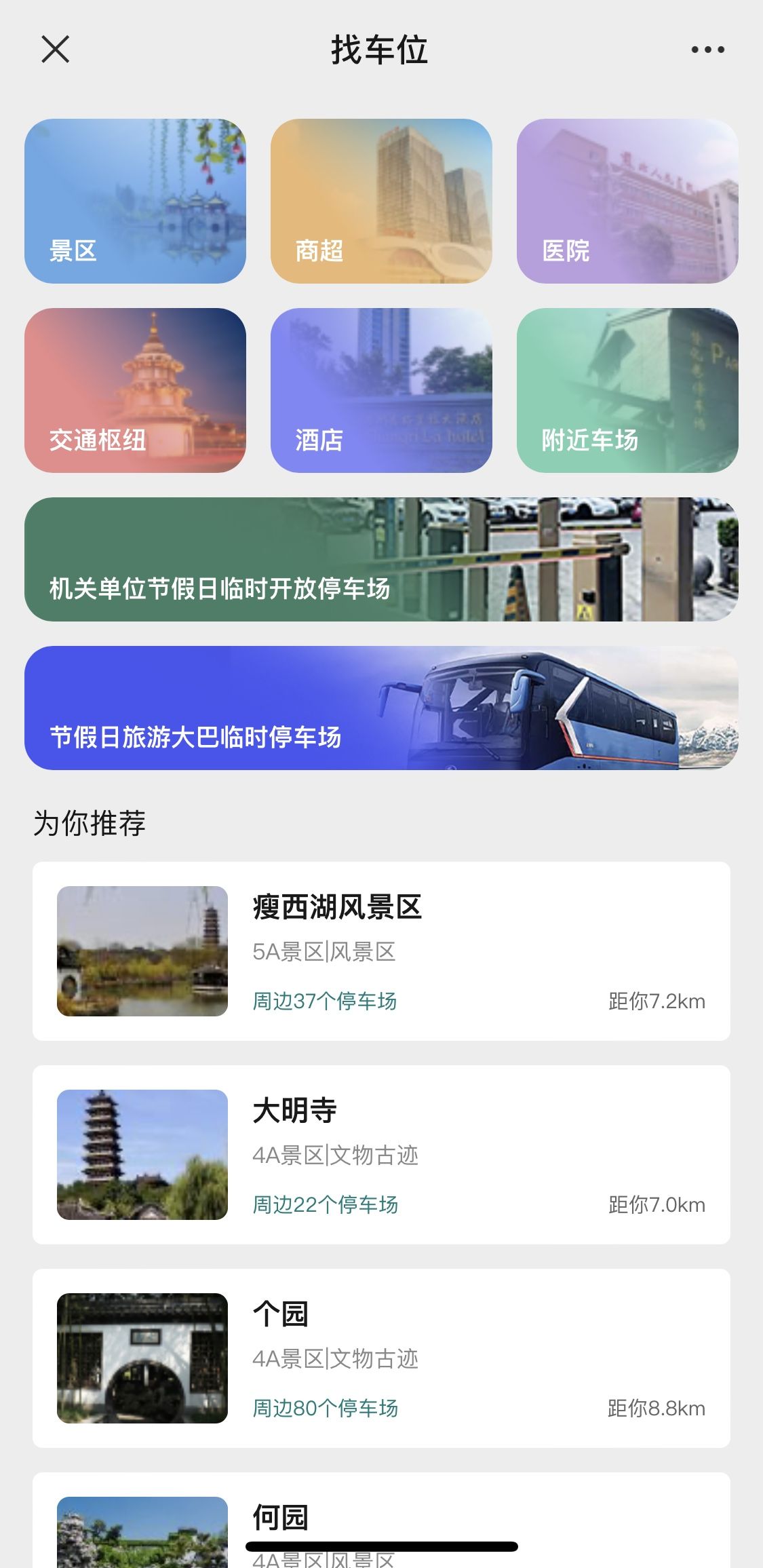
Task: Close the 找车位 page
Action: pos(55,50)
